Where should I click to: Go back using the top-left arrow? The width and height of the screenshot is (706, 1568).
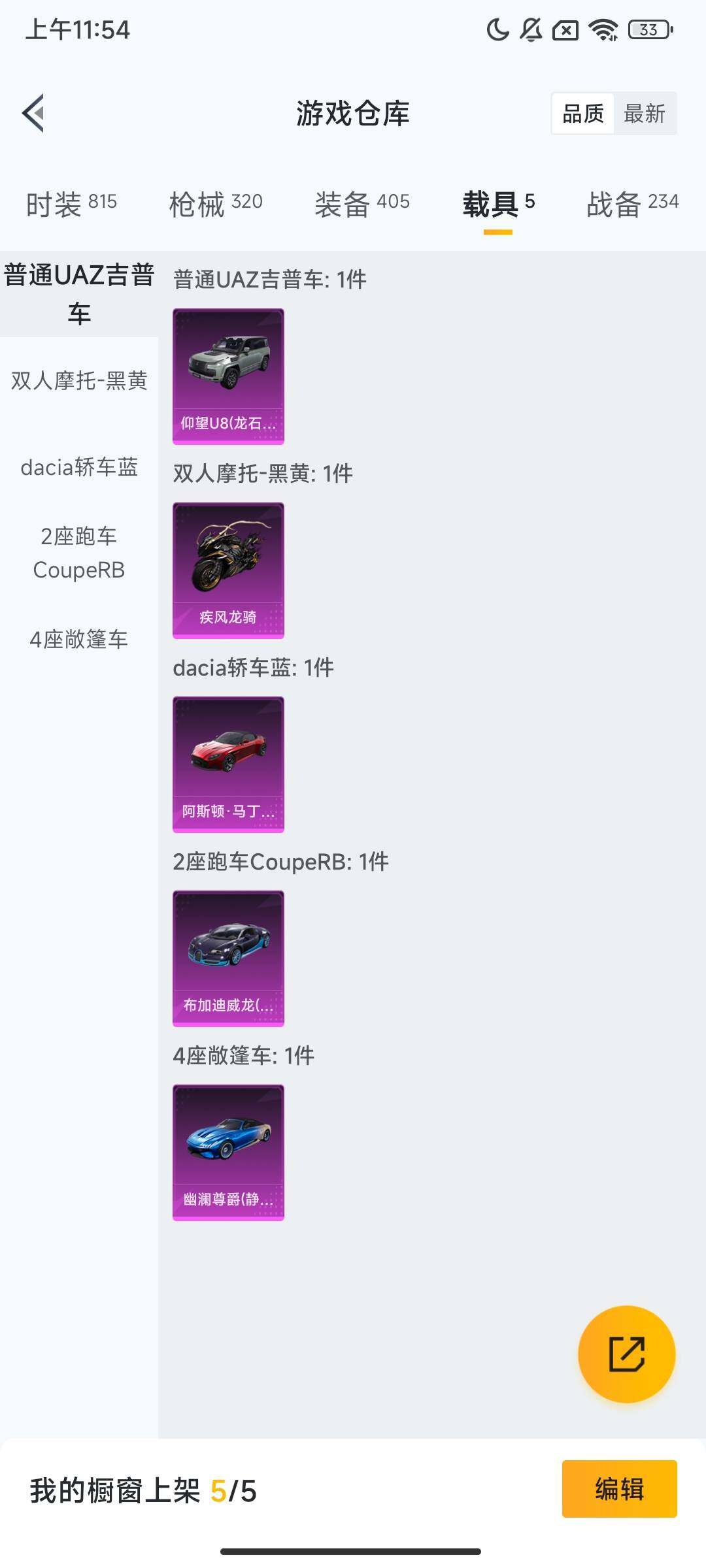point(34,113)
